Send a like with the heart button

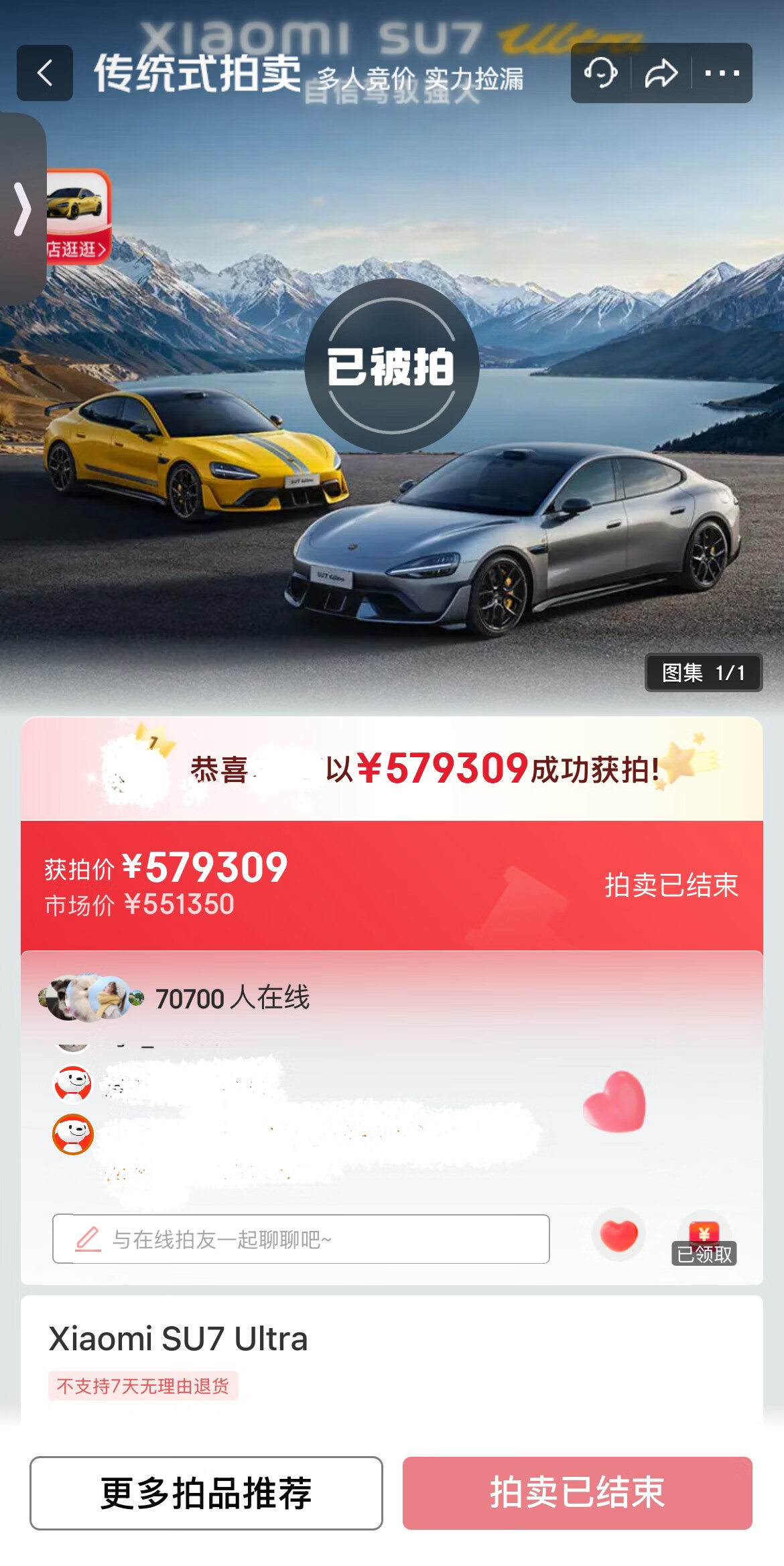point(618,1235)
